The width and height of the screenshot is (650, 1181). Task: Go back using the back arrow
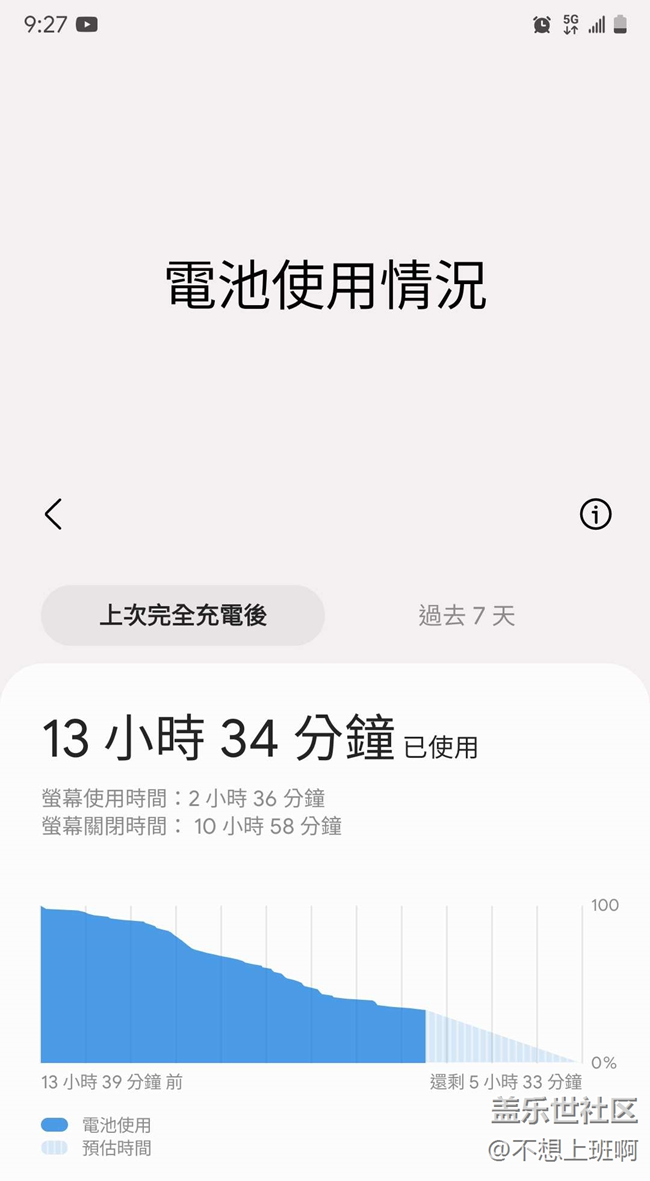[53, 514]
